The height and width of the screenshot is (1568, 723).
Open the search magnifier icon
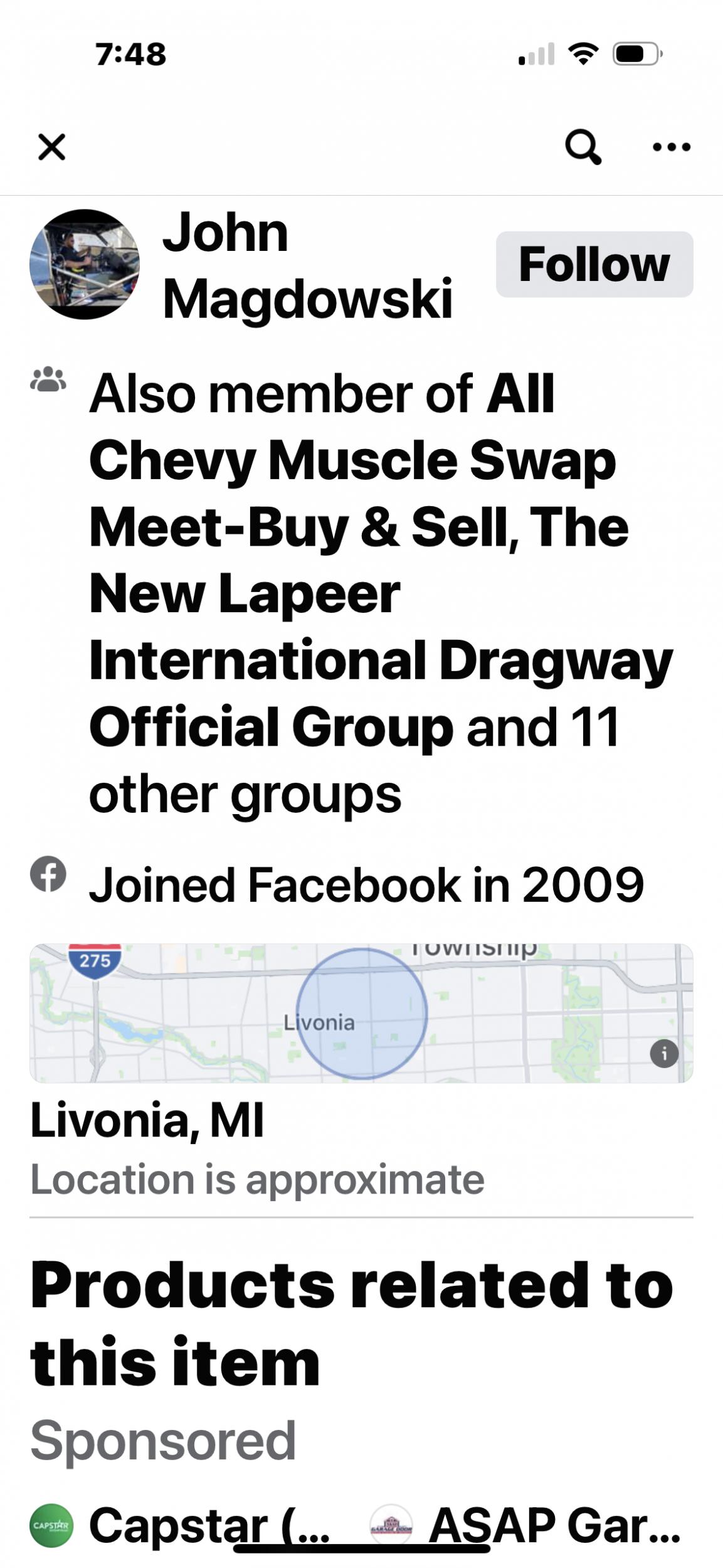point(583,147)
